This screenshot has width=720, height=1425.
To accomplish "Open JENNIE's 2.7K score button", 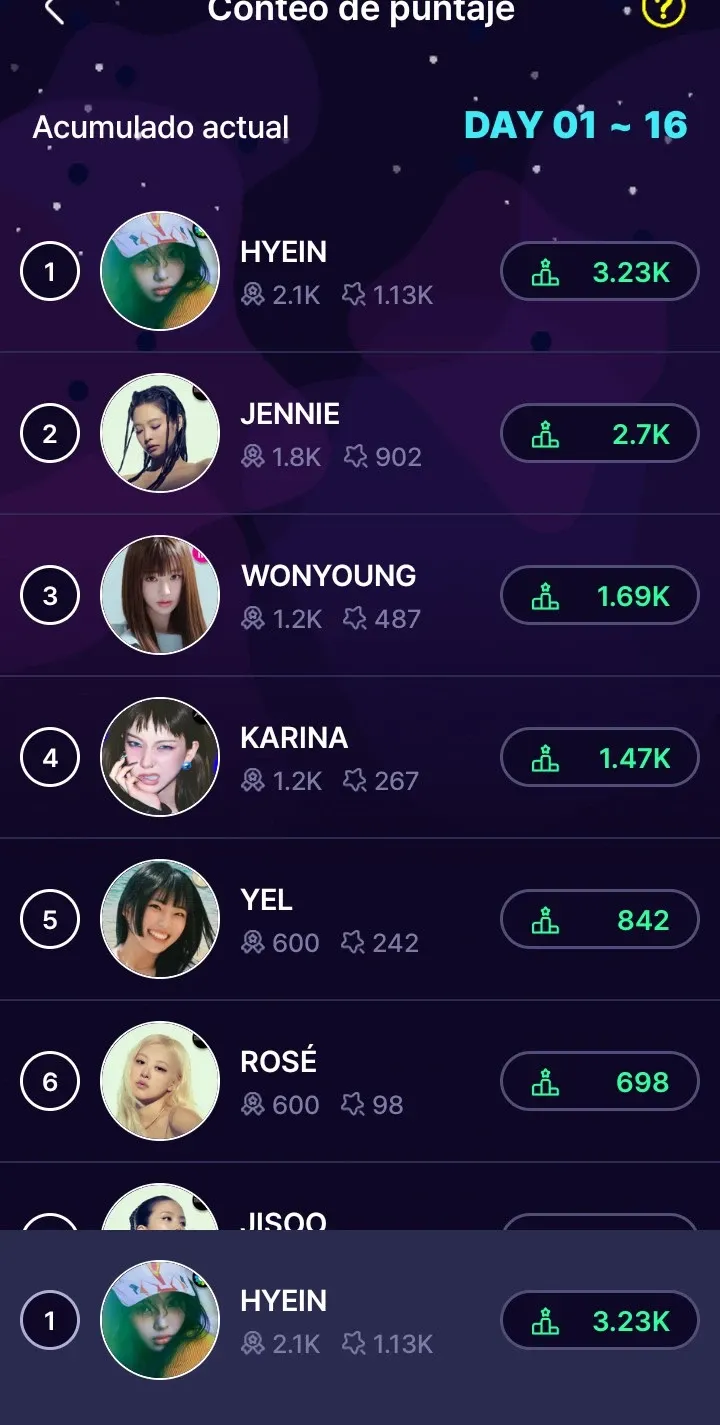I will pos(599,434).
